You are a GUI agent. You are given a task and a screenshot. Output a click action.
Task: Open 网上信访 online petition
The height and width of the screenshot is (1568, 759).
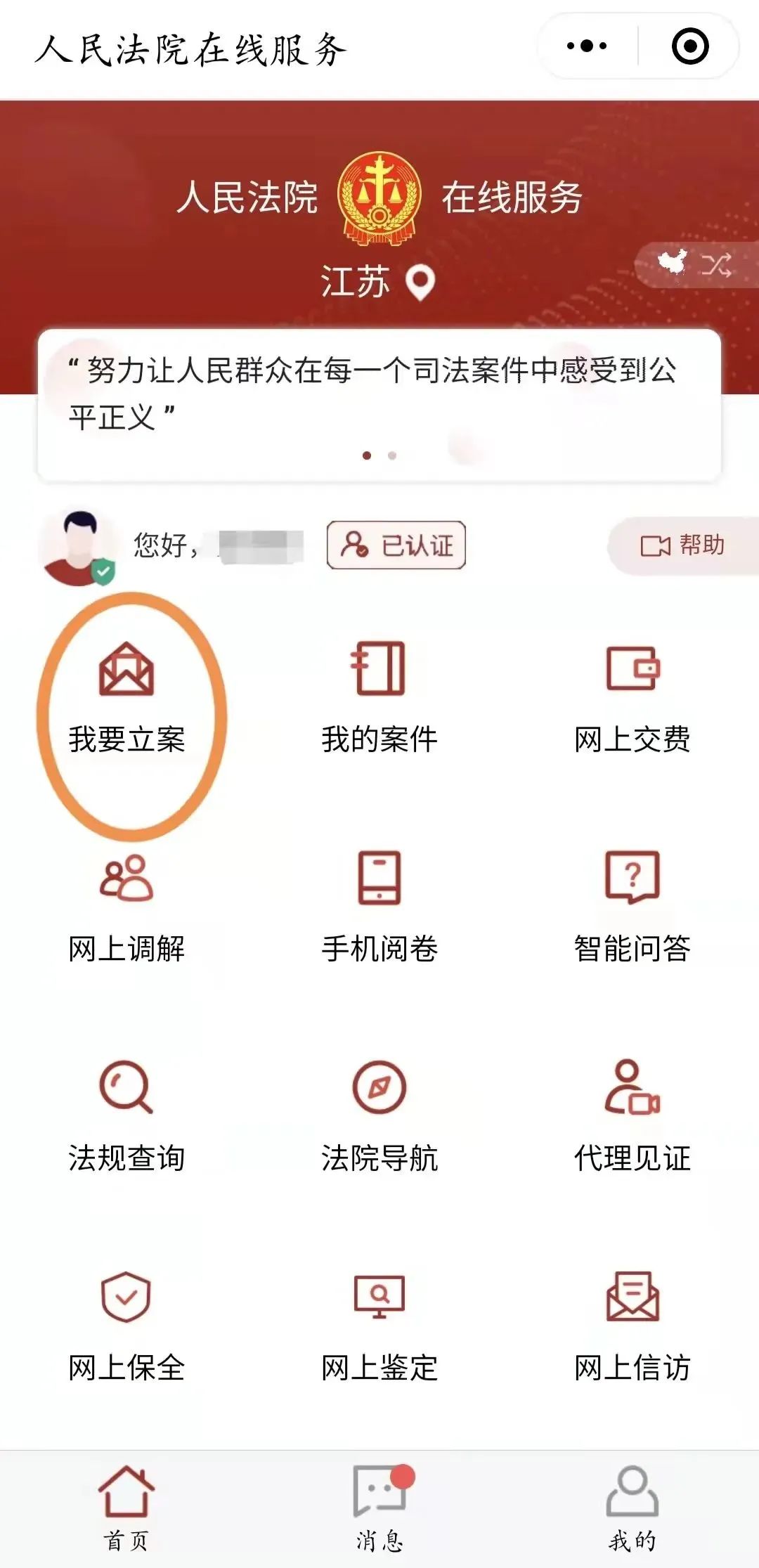click(x=632, y=1326)
